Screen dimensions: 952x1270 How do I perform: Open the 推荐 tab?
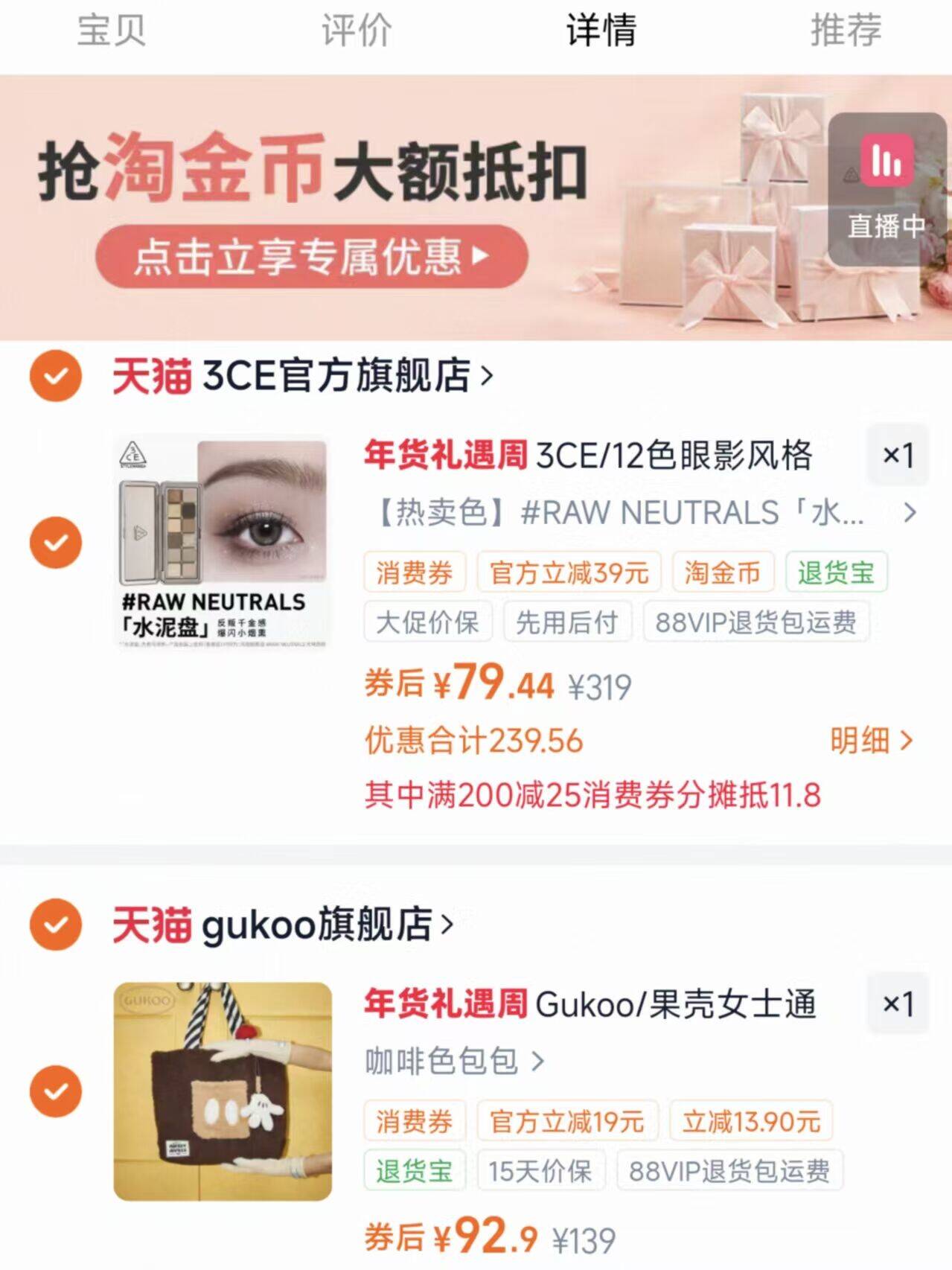[x=846, y=31]
